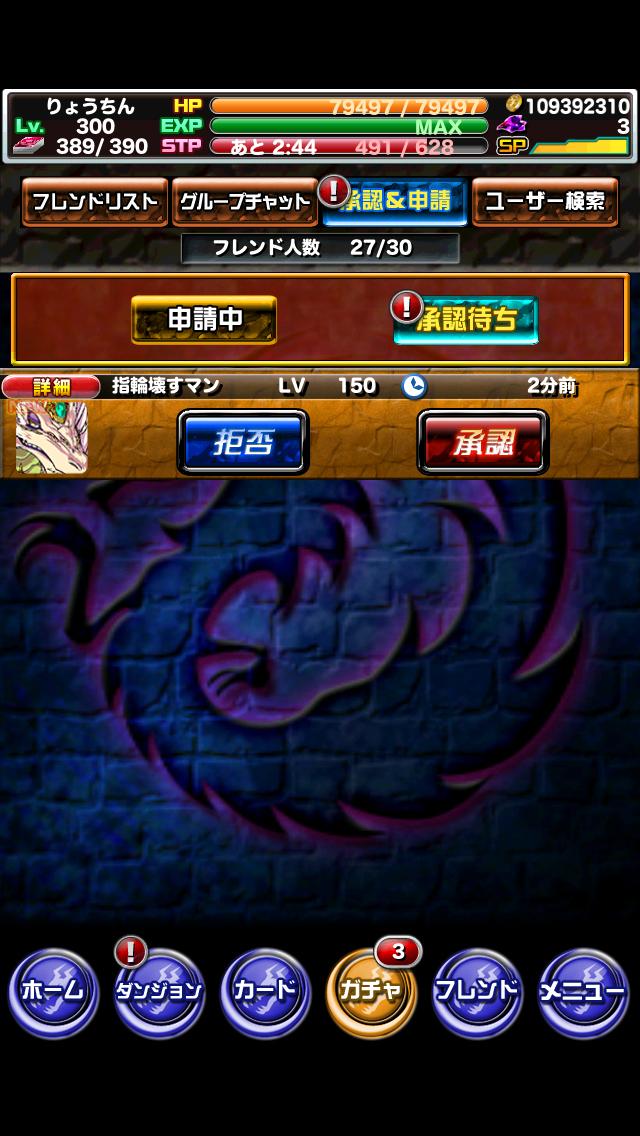Viewport: 640px width, 1136px height.
Task: Open カード from the bottom nav
Action: click(x=266, y=991)
